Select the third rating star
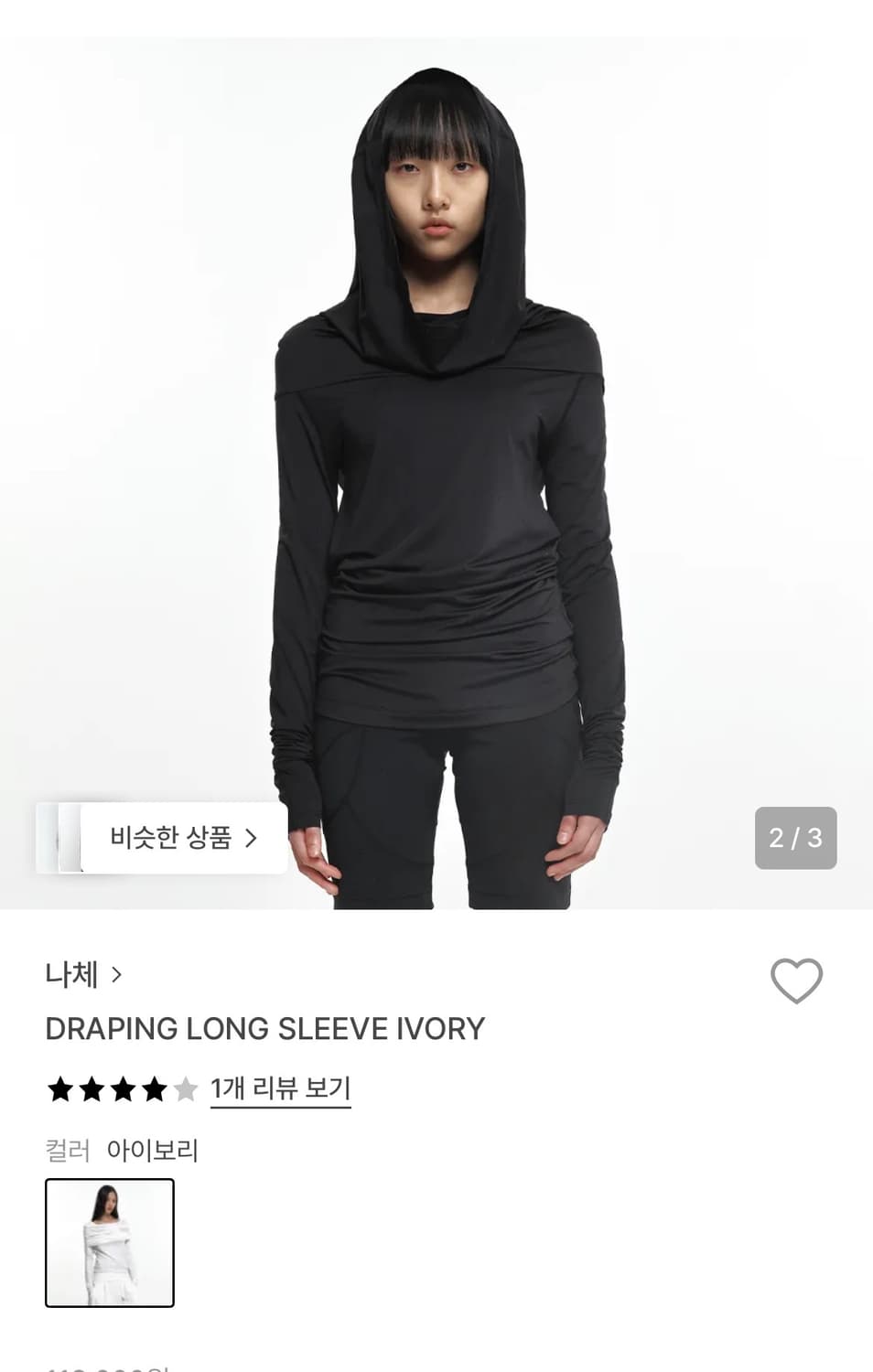 pyautogui.click(x=124, y=1088)
